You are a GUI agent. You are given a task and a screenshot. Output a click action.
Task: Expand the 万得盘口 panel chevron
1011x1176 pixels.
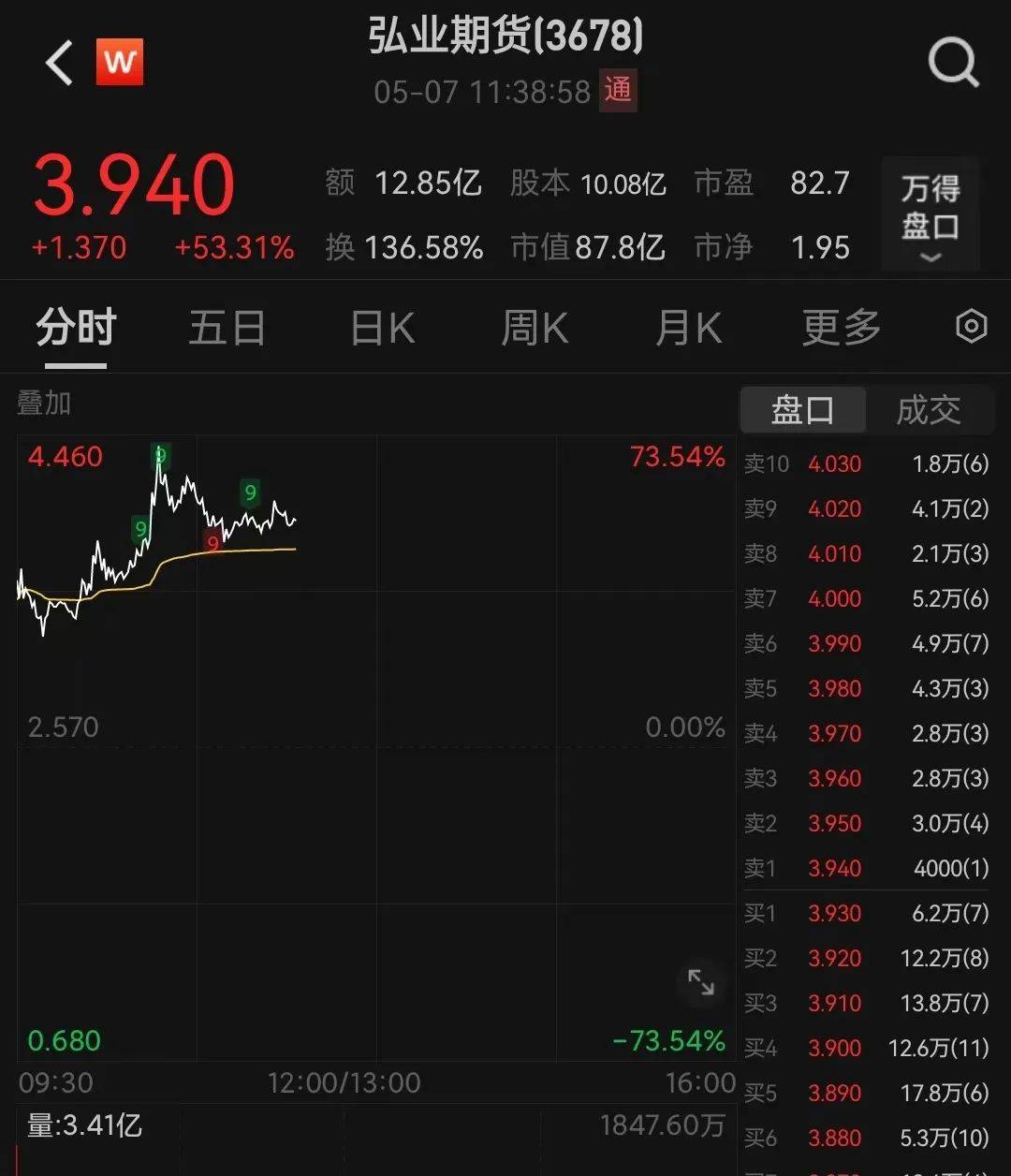pyautogui.click(x=929, y=257)
